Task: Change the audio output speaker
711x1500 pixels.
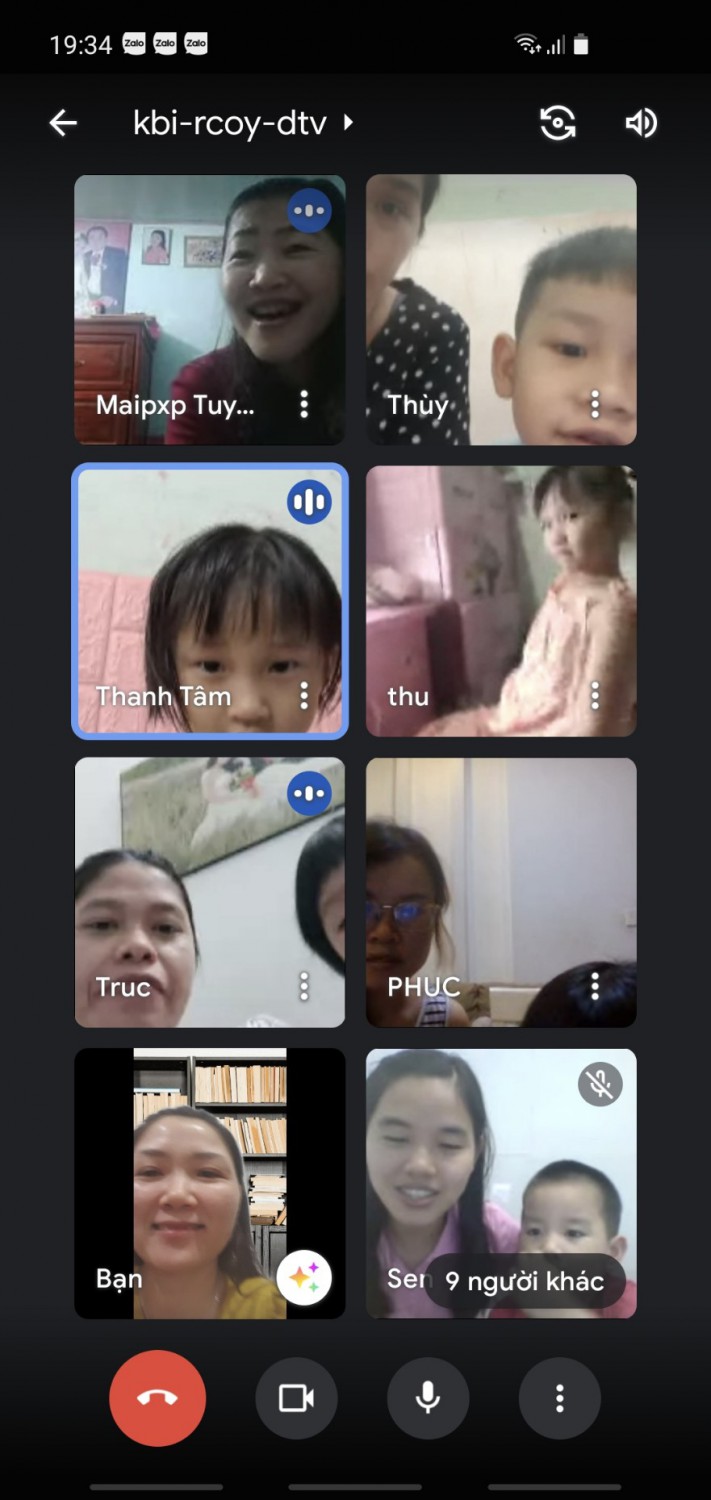Action: 640,123
